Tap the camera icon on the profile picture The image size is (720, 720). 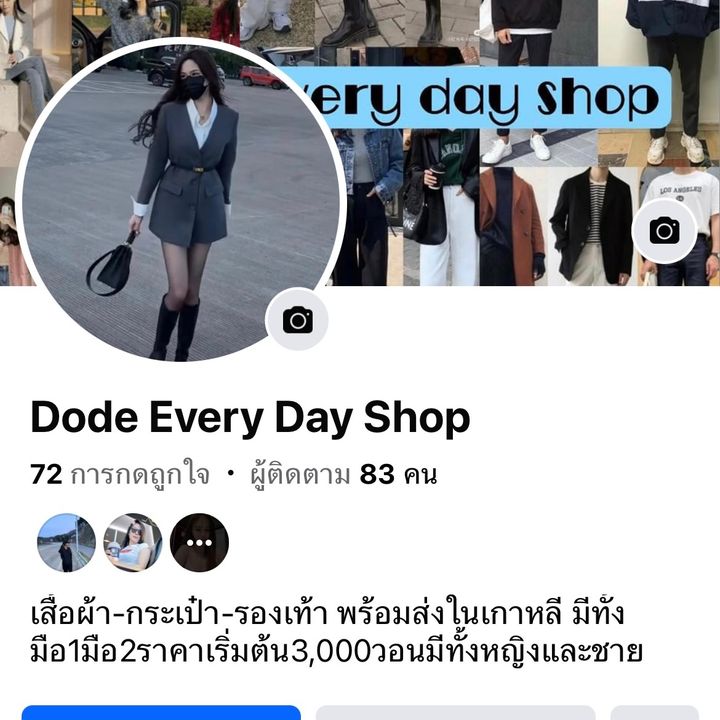pos(297,320)
